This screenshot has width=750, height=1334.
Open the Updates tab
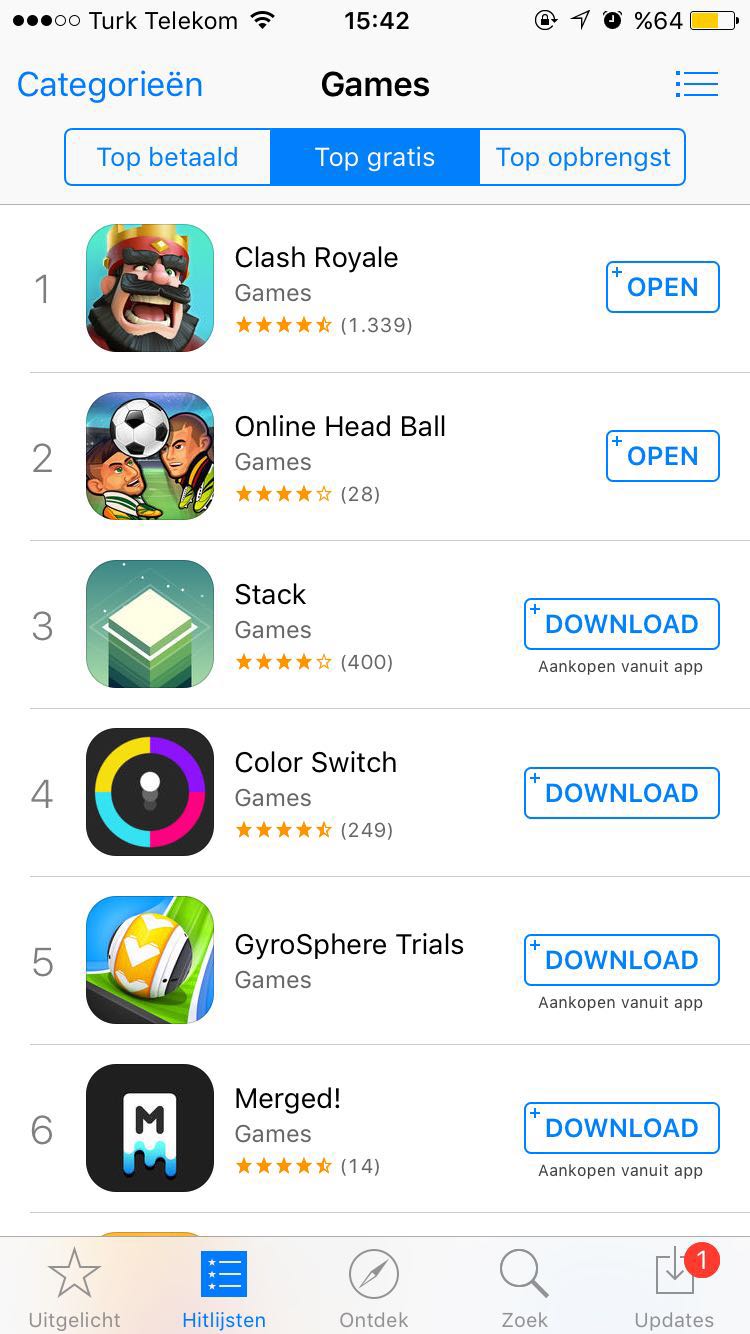click(674, 1290)
